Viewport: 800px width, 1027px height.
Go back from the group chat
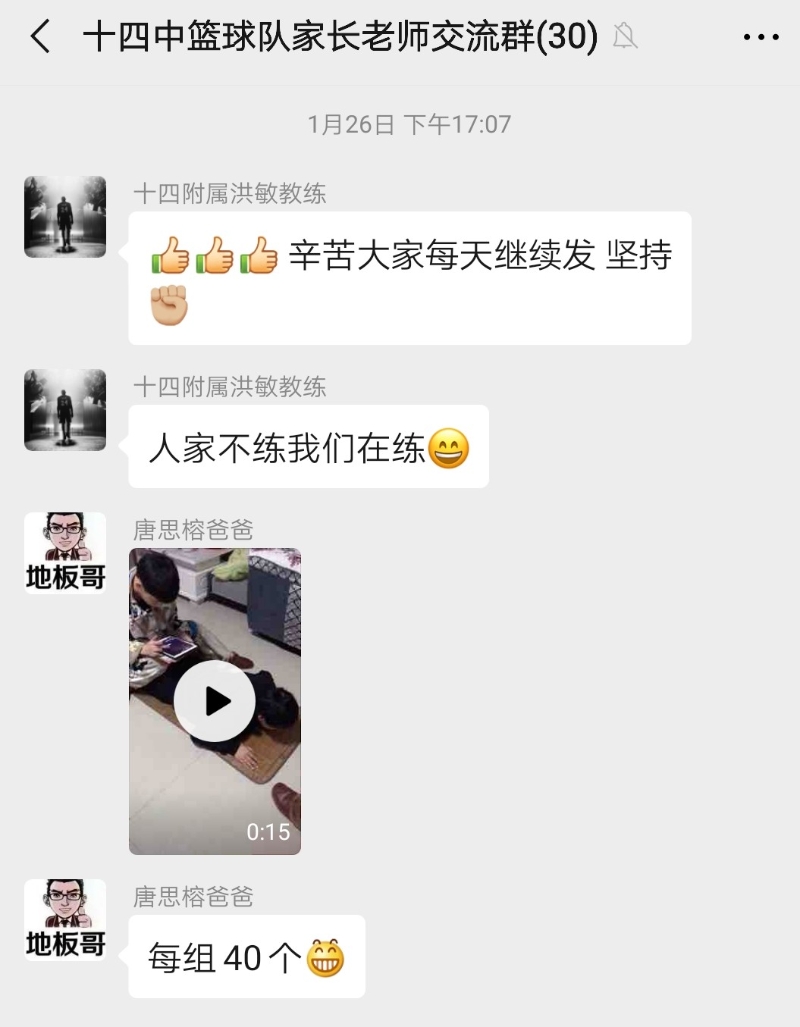coord(40,38)
